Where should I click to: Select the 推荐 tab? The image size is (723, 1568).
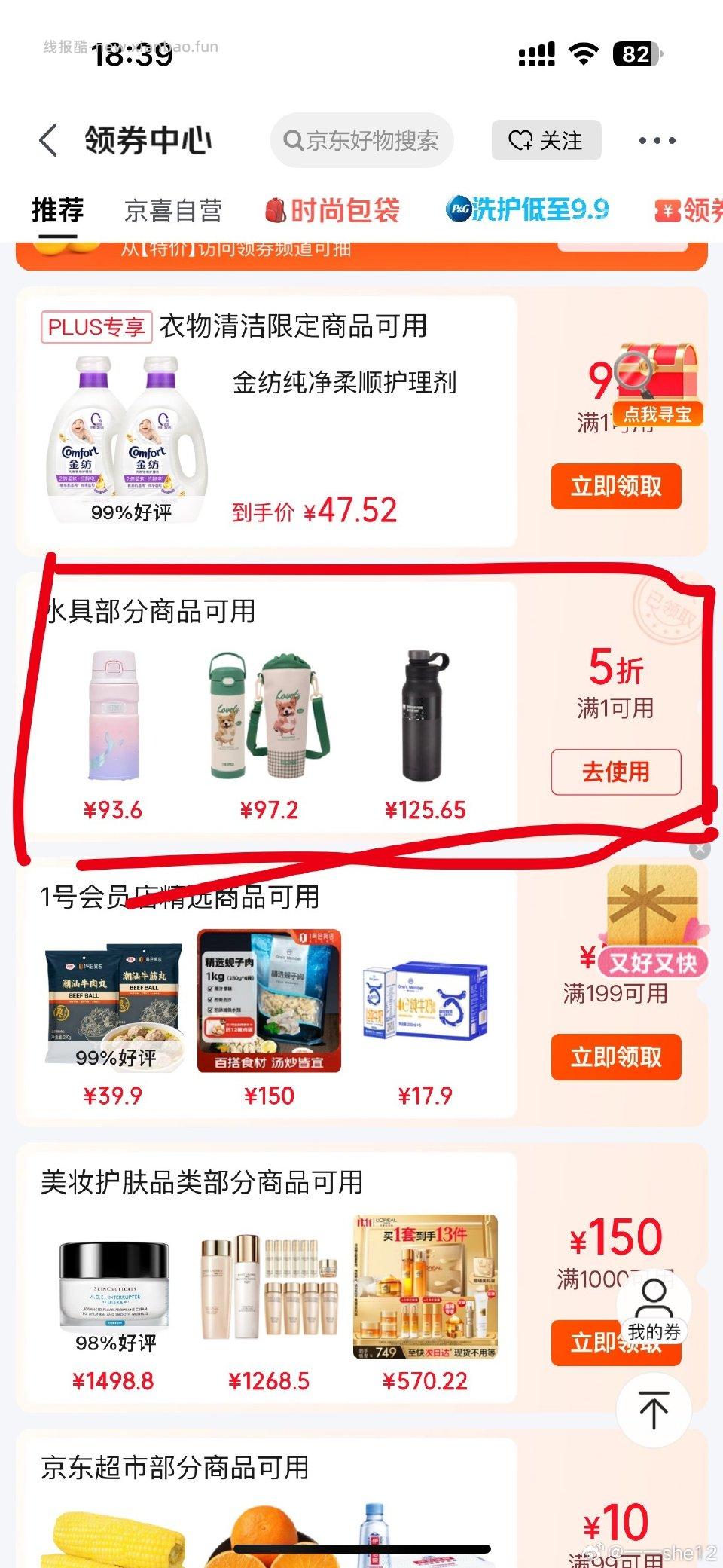pos(58,212)
